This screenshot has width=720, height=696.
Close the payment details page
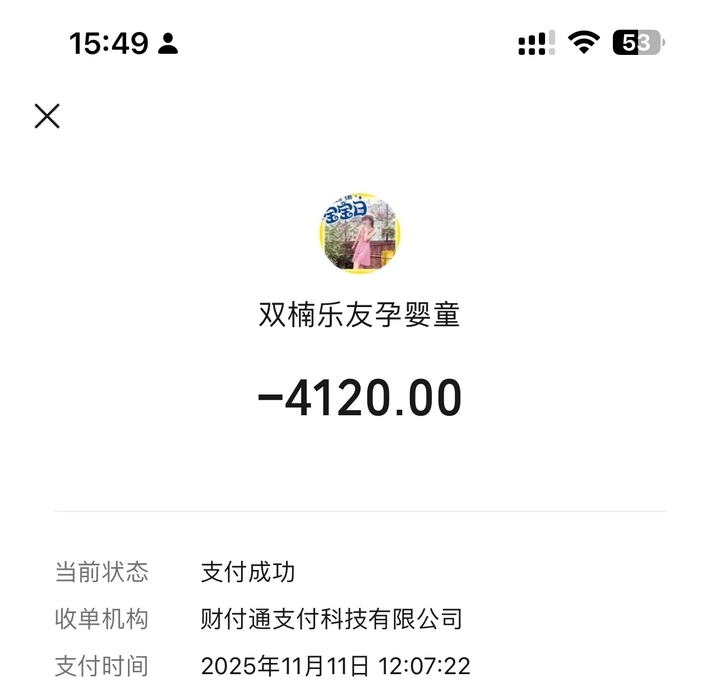[x=47, y=116]
